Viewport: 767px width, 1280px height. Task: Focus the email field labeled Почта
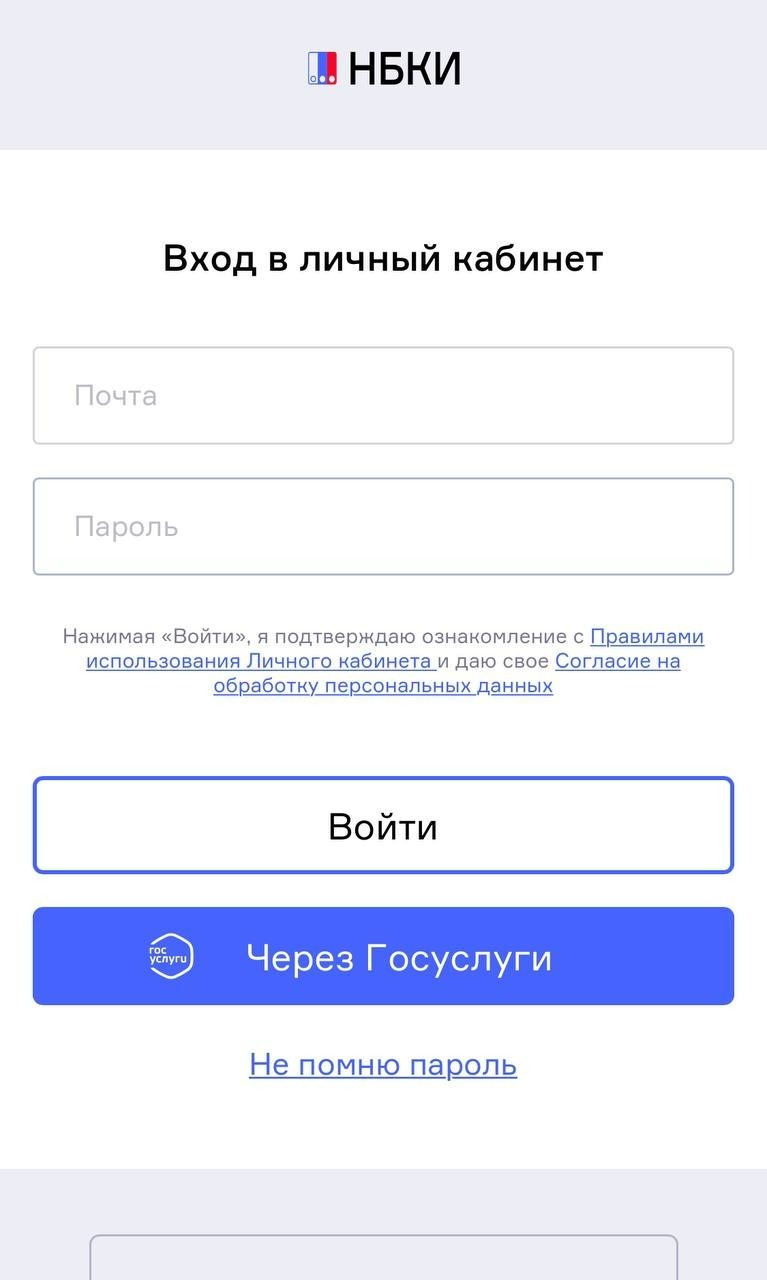383,394
